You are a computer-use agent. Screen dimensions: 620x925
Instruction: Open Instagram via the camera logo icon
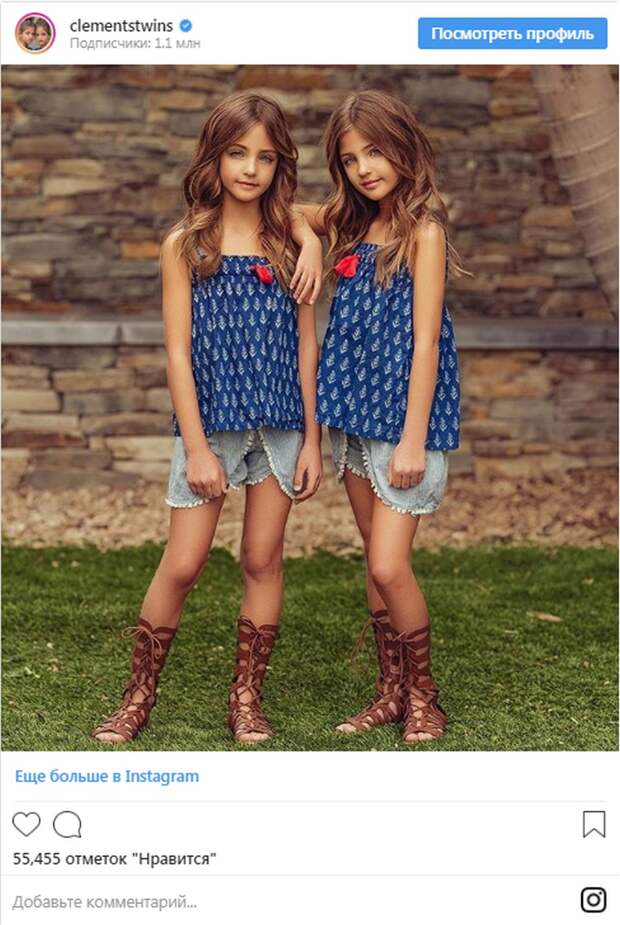[x=593, y=900]
